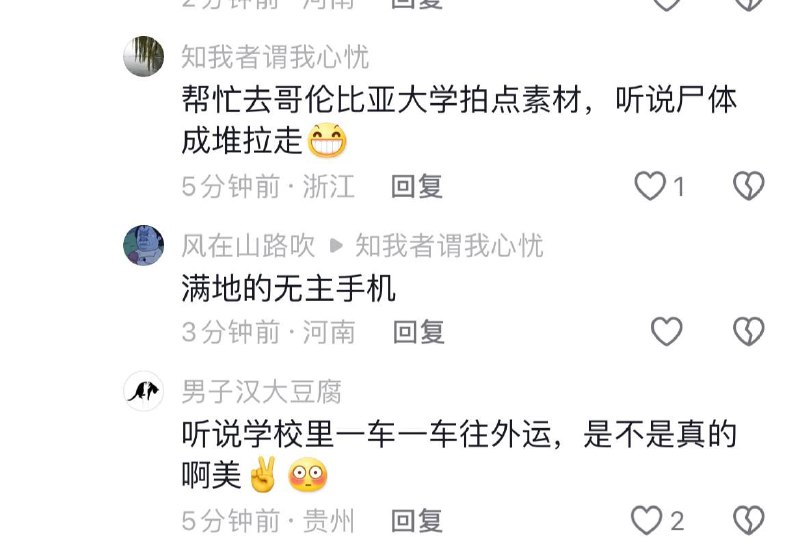Screen dimensions: 800x559
Task: Open avatar of 知我者谓我心忧
Action: click(144, 55)
